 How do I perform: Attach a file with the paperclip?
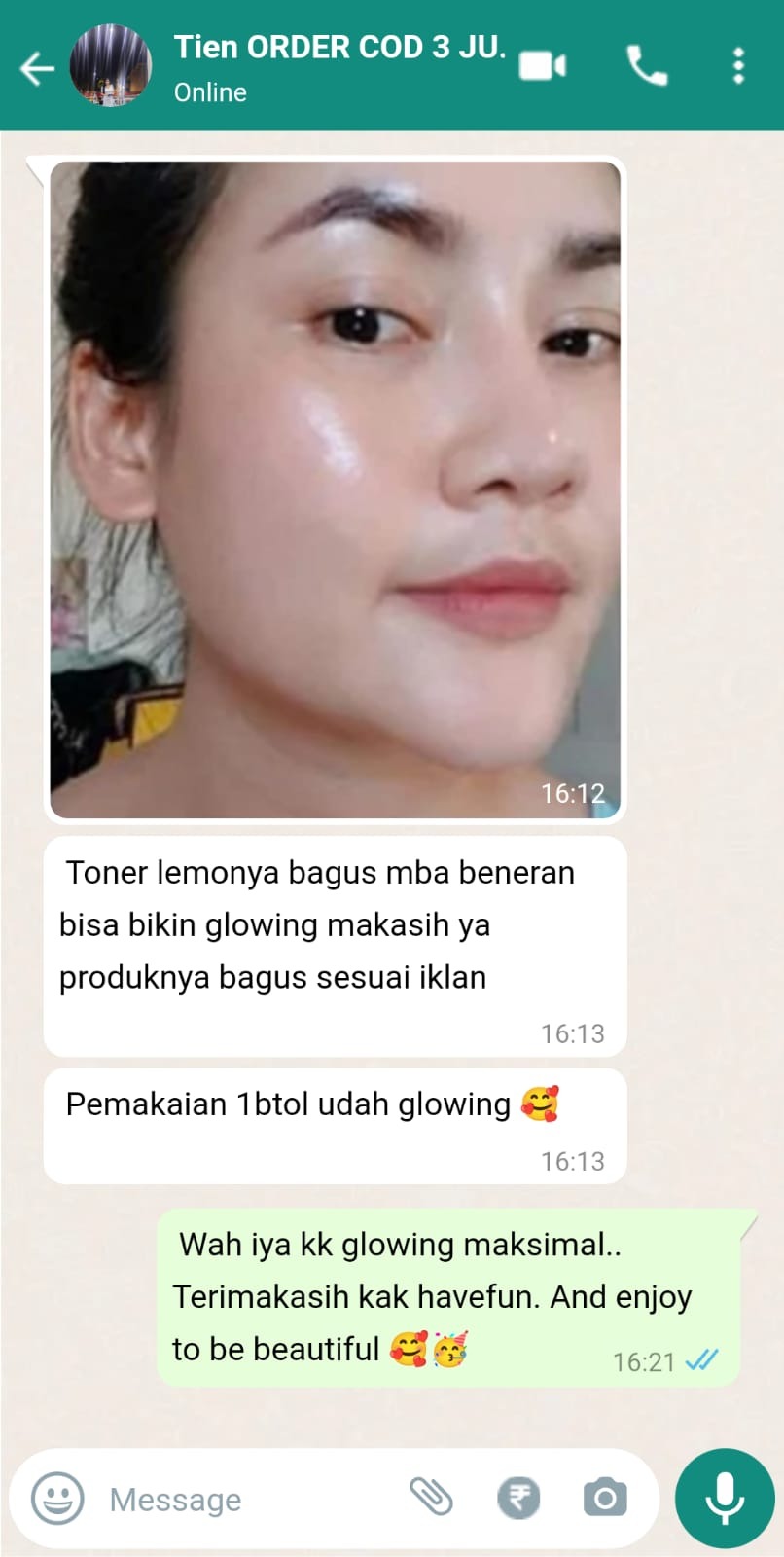431,1498
